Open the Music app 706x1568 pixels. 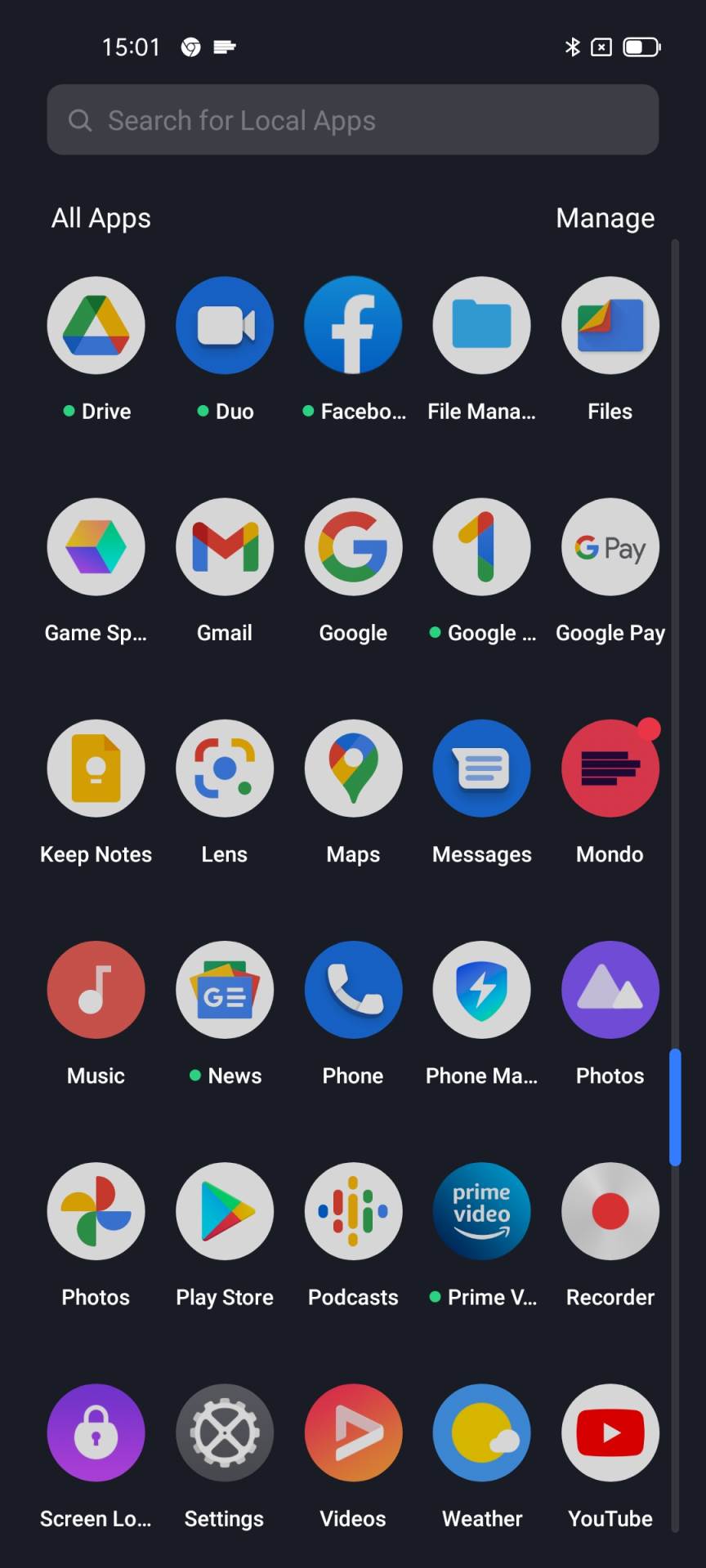coord(96,990)
